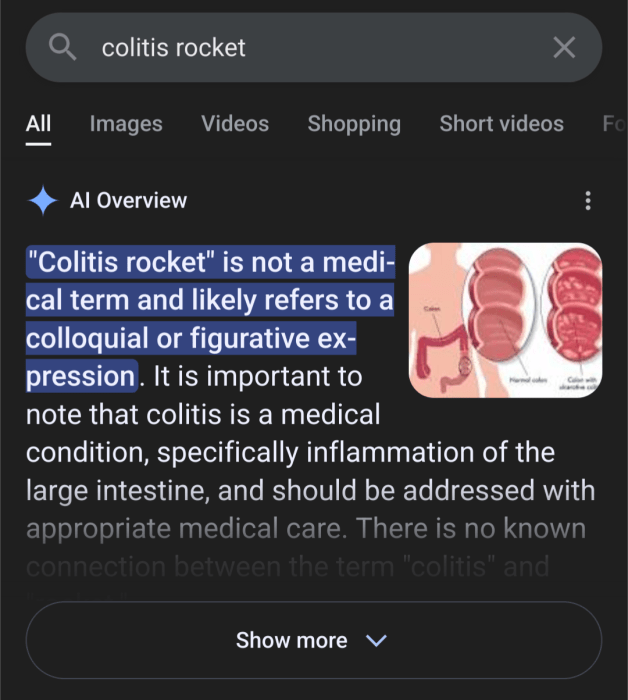Switch to the Videos tab
The image size is (628, 700).
[235, 124]
